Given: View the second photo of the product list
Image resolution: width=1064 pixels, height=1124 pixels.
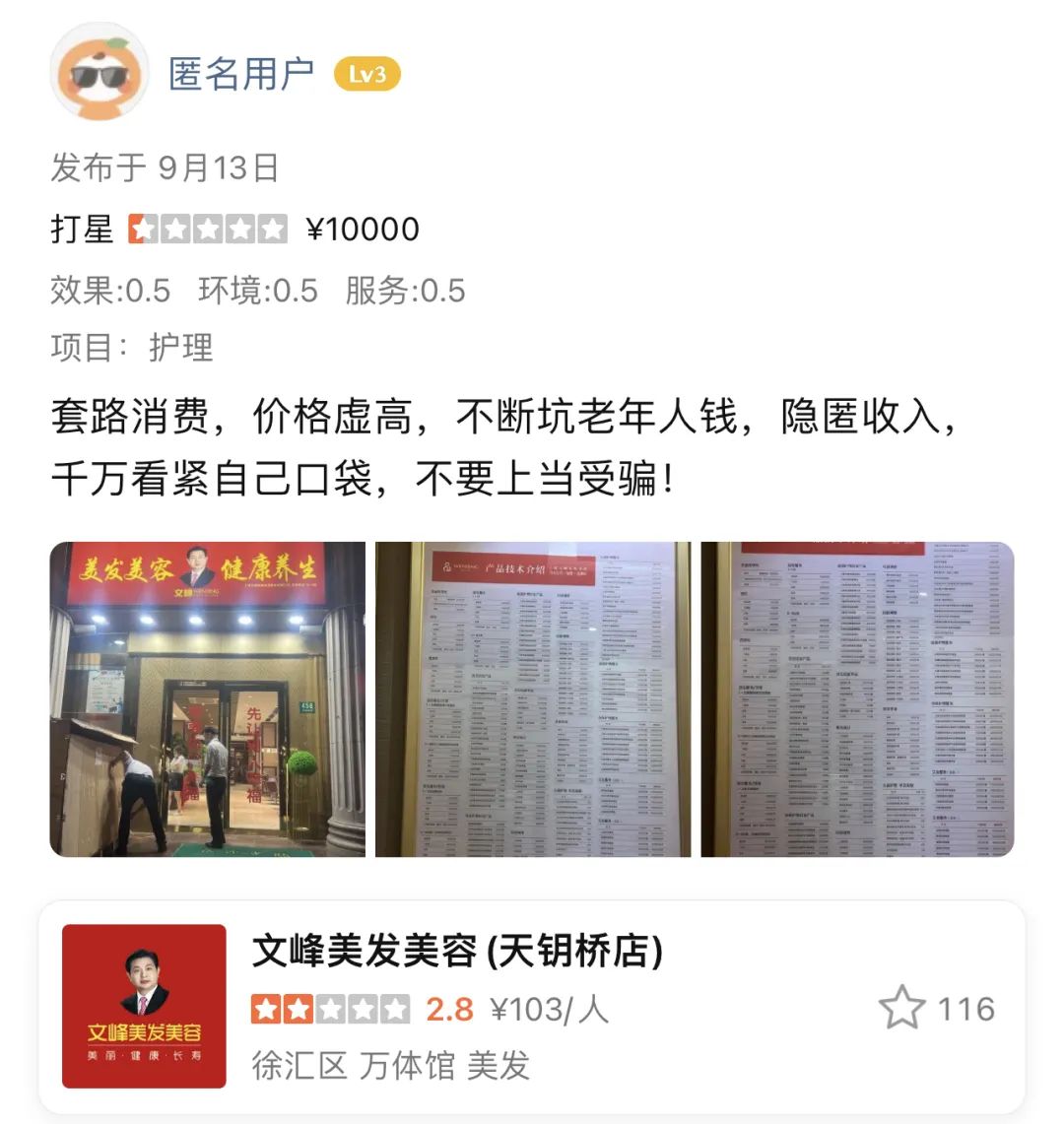Looking at the screenshot, I should (533, 698).
